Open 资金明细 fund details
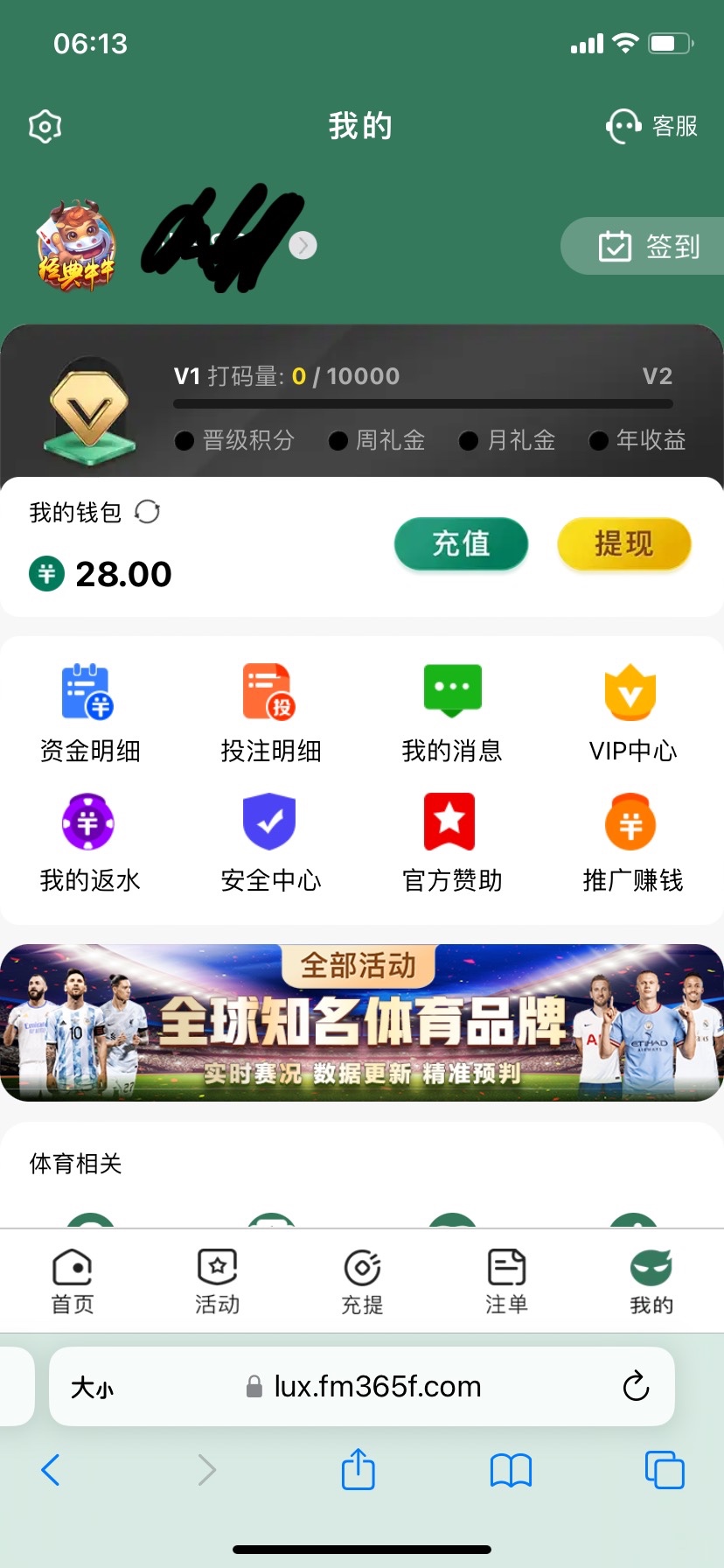This screenshot has width=724, height=1568. (89, 712)
